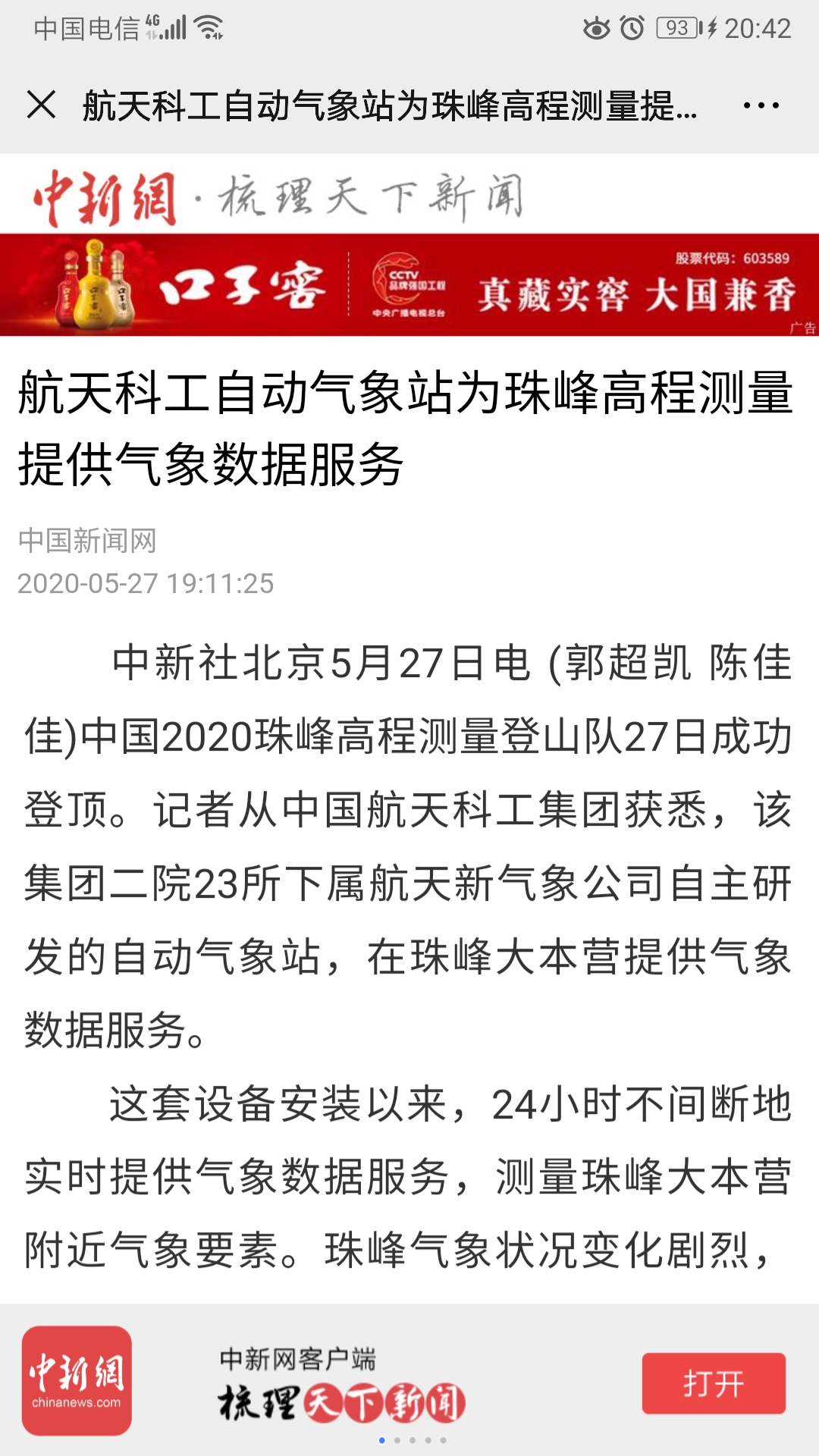Close the article webview with X

[42, 105]
